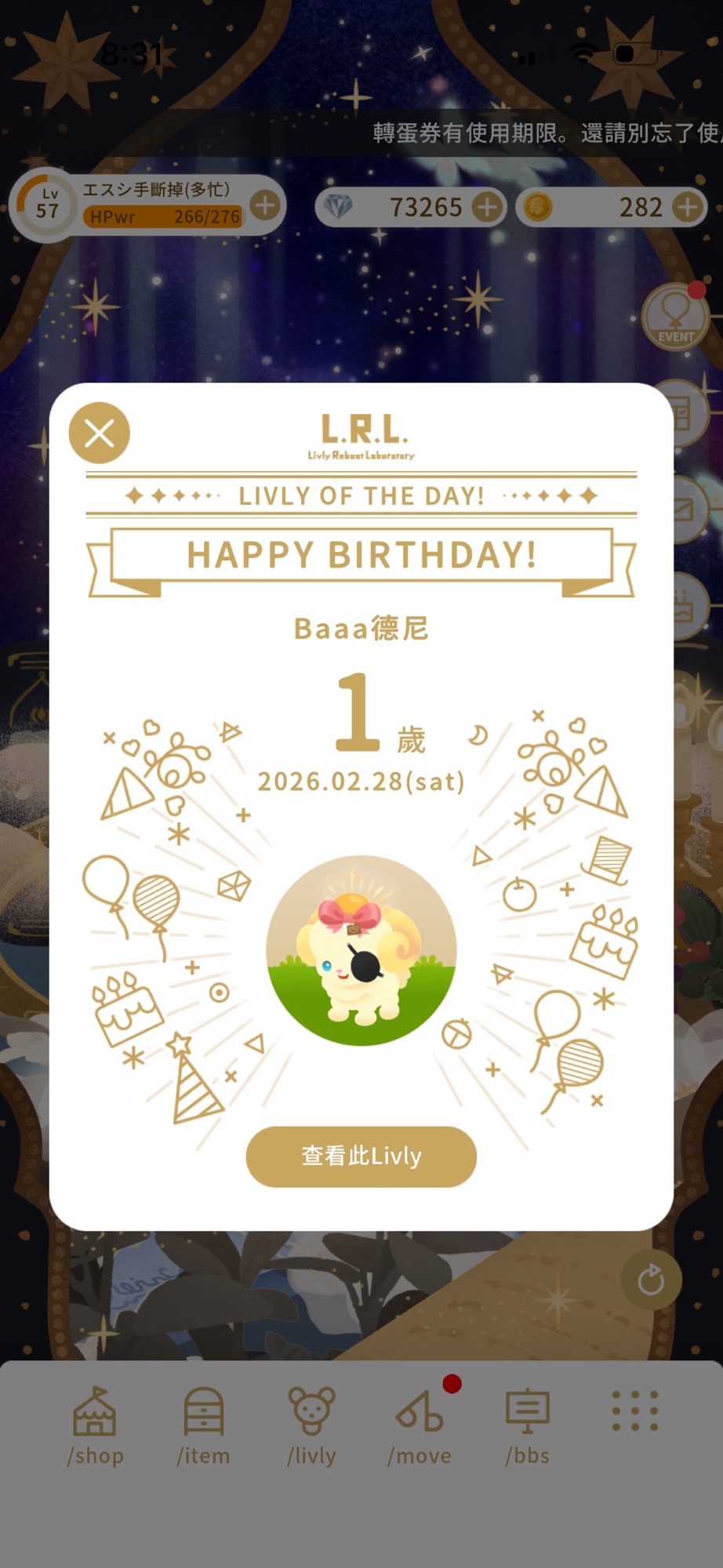This screenshot has width=723, height=1568.
Task: Close the Livly of the Day popup
Action: (100, 433)
